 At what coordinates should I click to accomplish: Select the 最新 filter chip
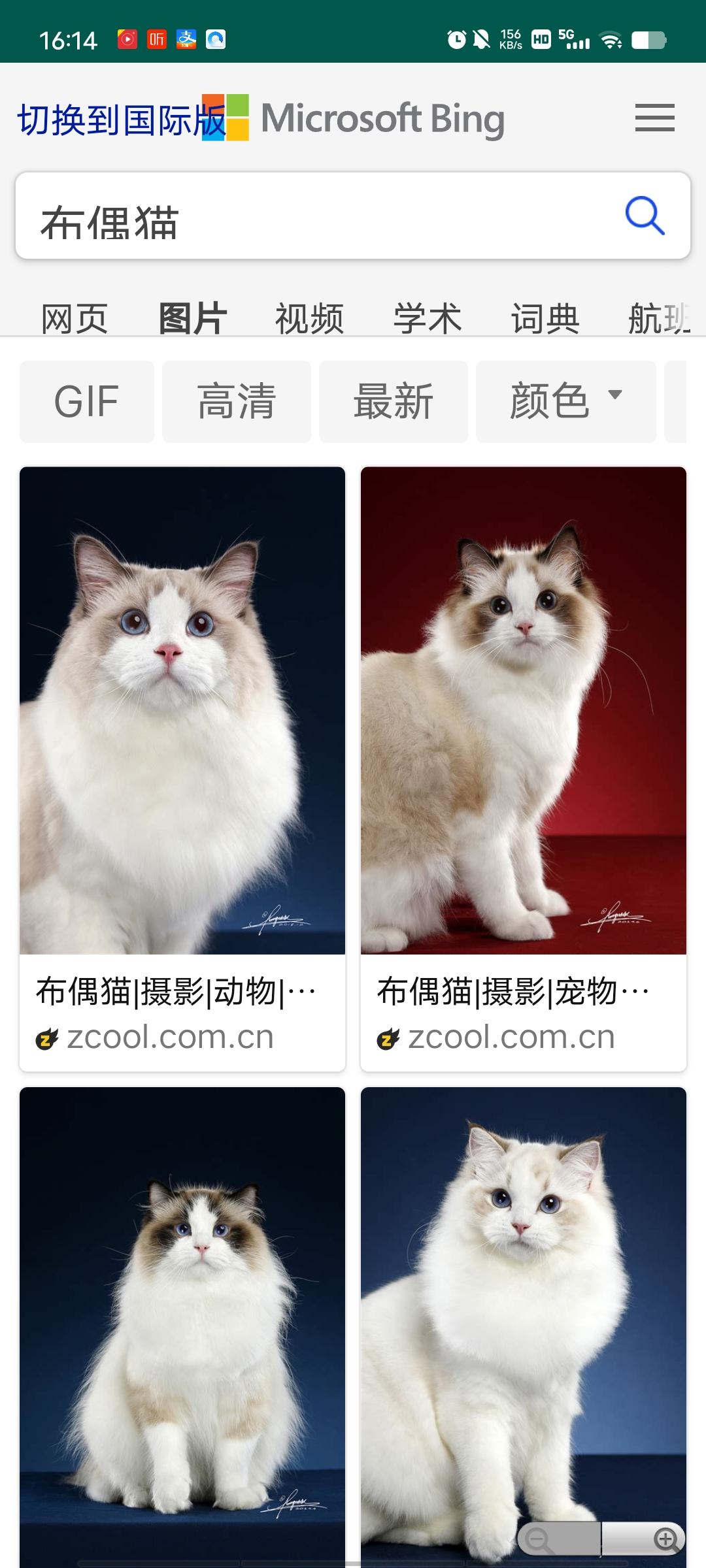[394, 402]
